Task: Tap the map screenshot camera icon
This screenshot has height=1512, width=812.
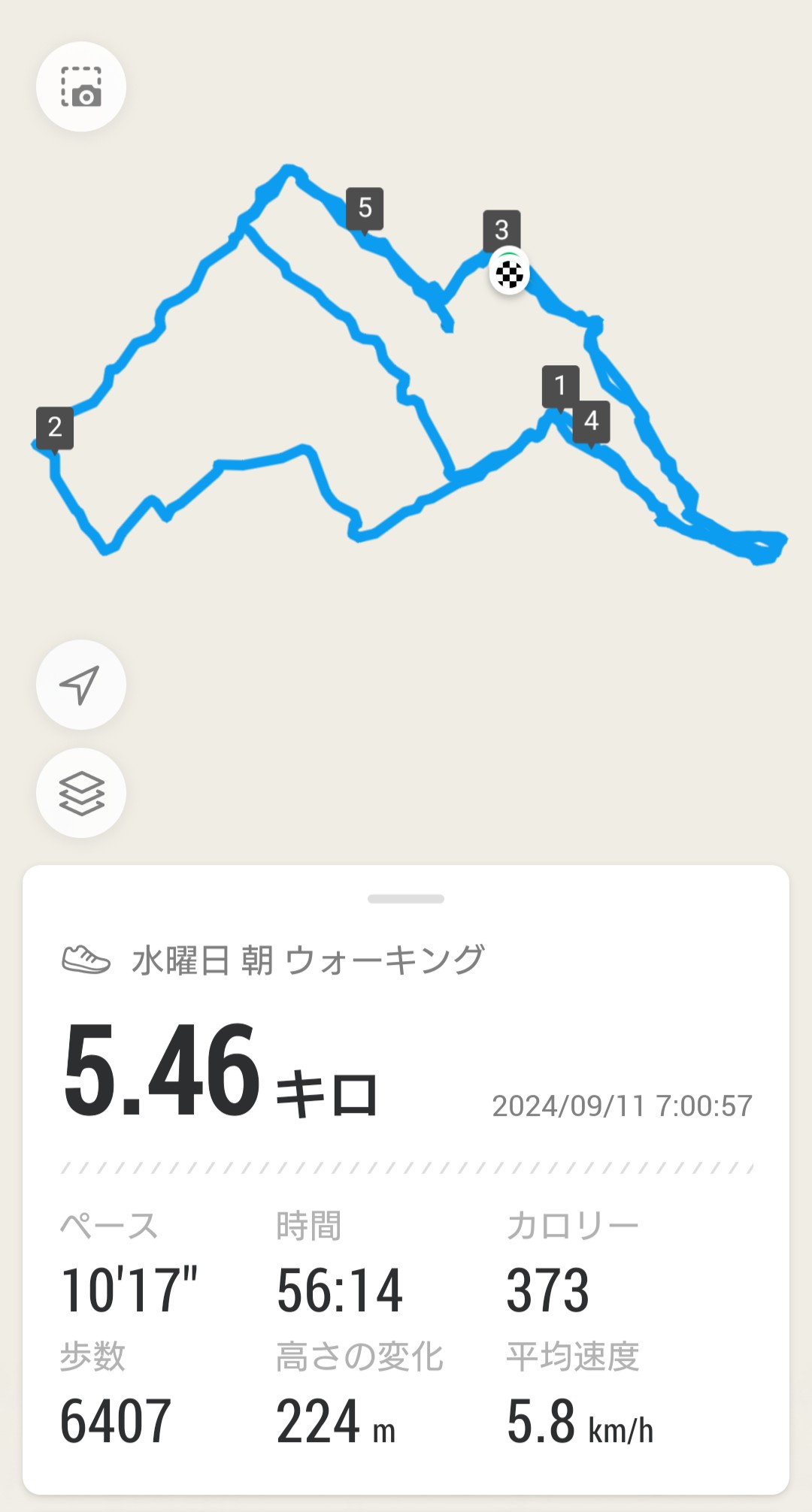Action: point(81,87)
